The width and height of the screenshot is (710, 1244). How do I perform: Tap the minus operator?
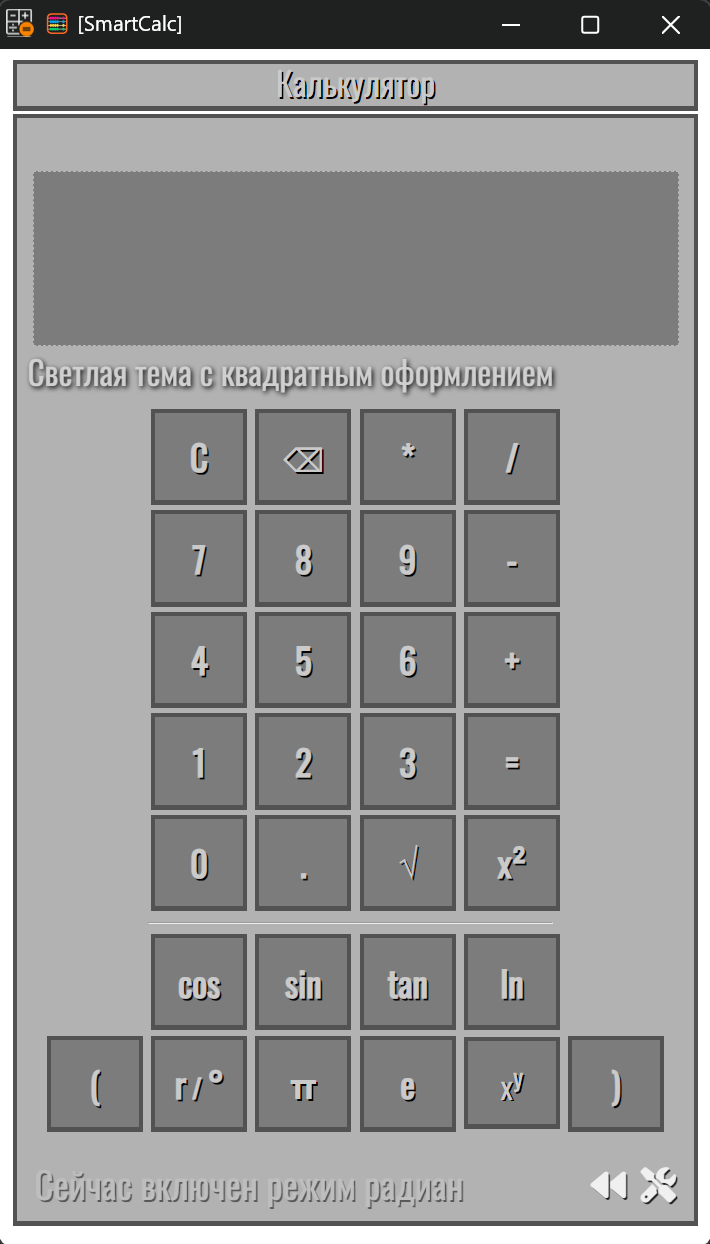tap(512, 559)
